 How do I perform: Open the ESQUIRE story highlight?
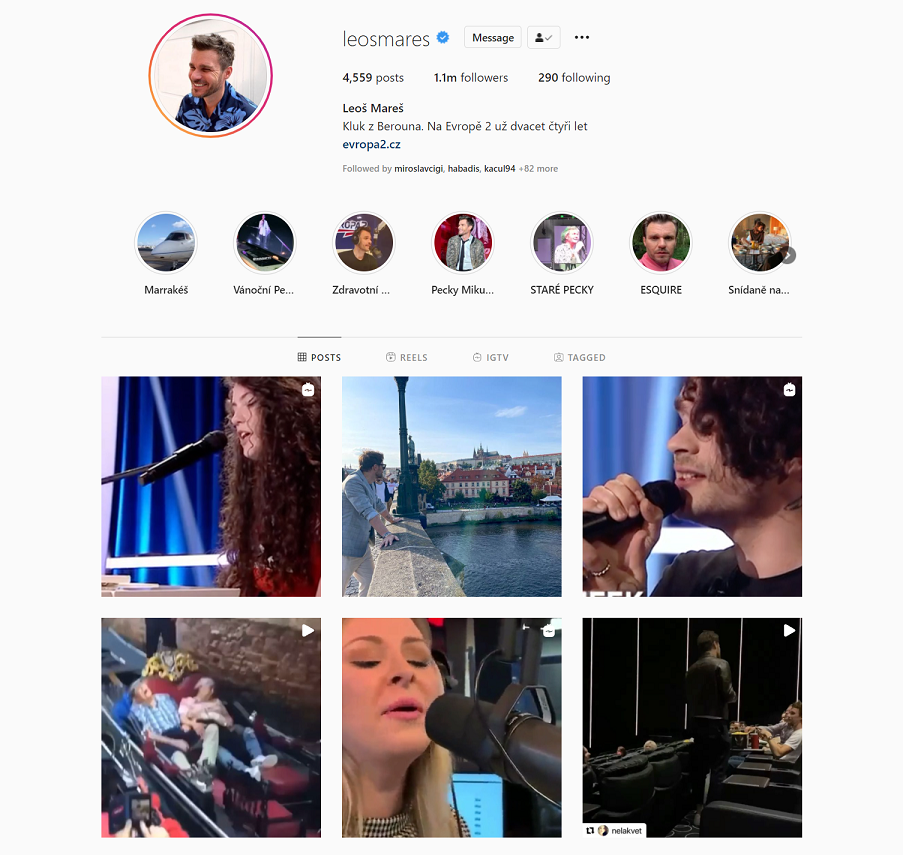tap(660, 243)
